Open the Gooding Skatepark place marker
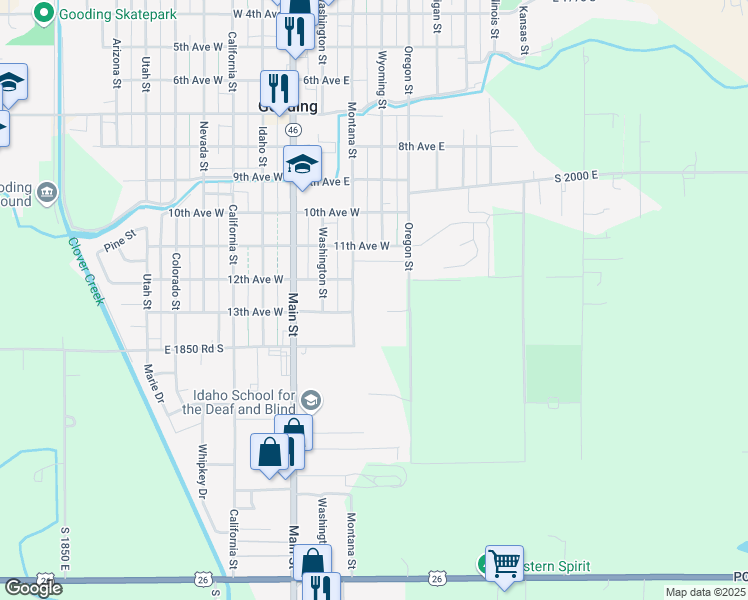Image resolution: width=748 pixels, height=600 pixels. click(x=44, y=14)
